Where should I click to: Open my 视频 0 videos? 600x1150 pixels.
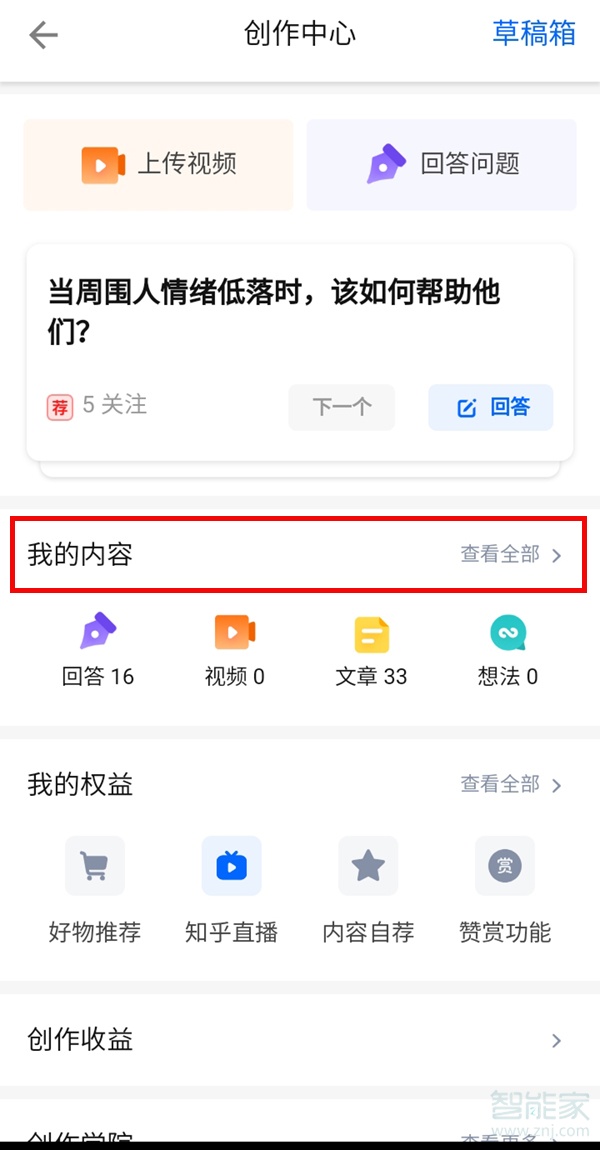coord(235,652)
